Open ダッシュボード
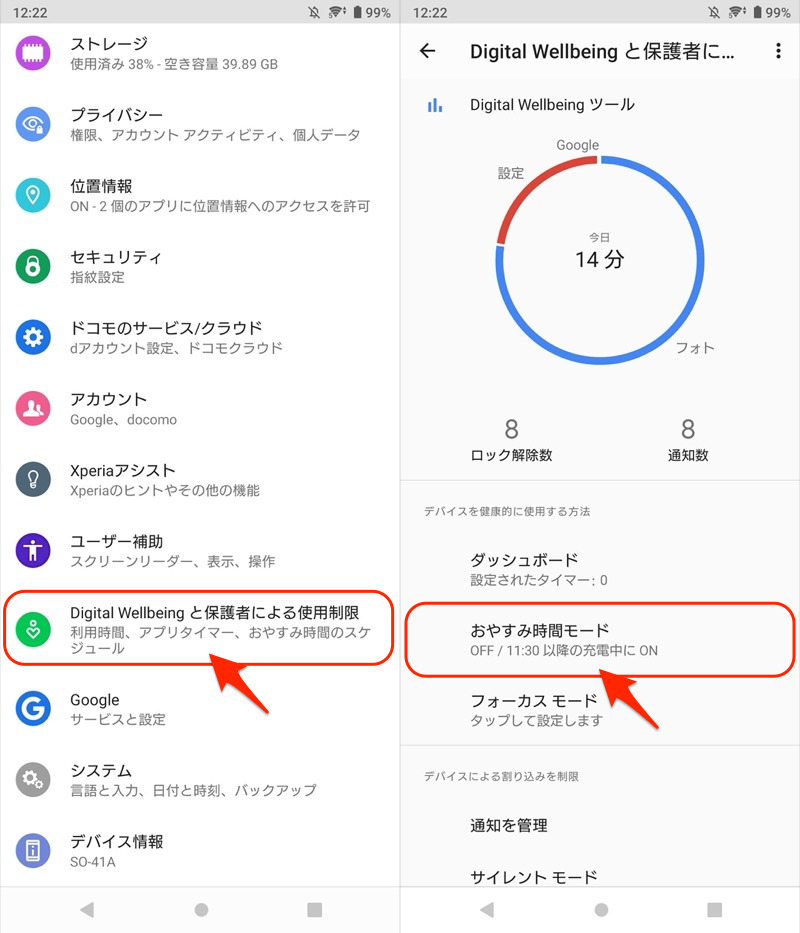800x933 pixels. pos(600,568)
